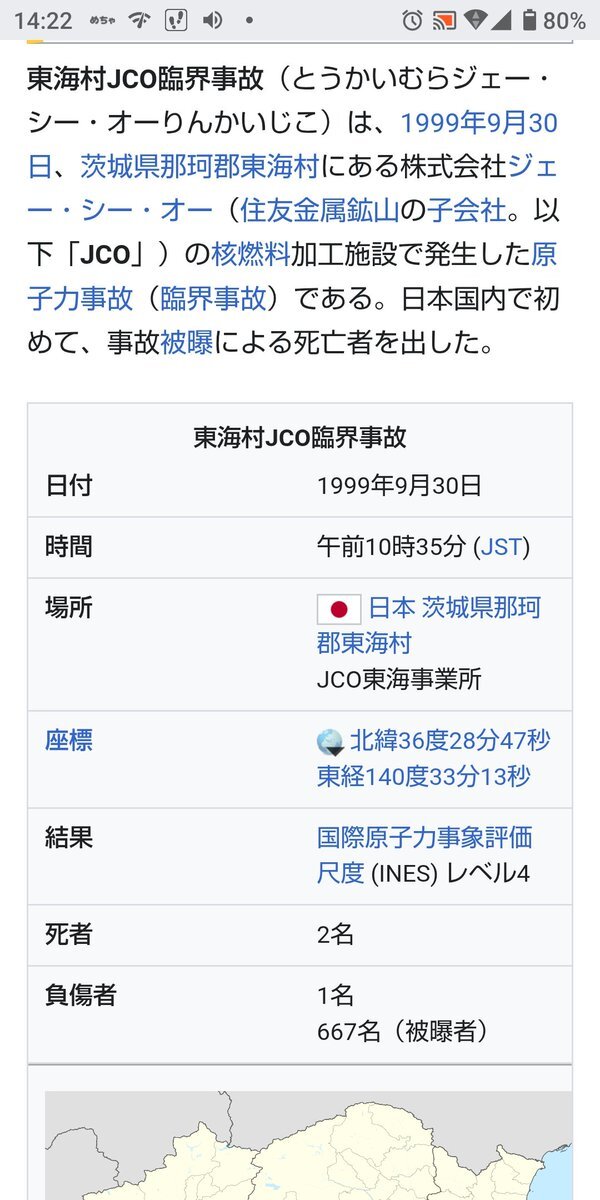Open the coordinates 北緯36度28分47秒 link
Image resolution: width=600 pixels, height=1200 pixels.
click(x=449, y=741)
